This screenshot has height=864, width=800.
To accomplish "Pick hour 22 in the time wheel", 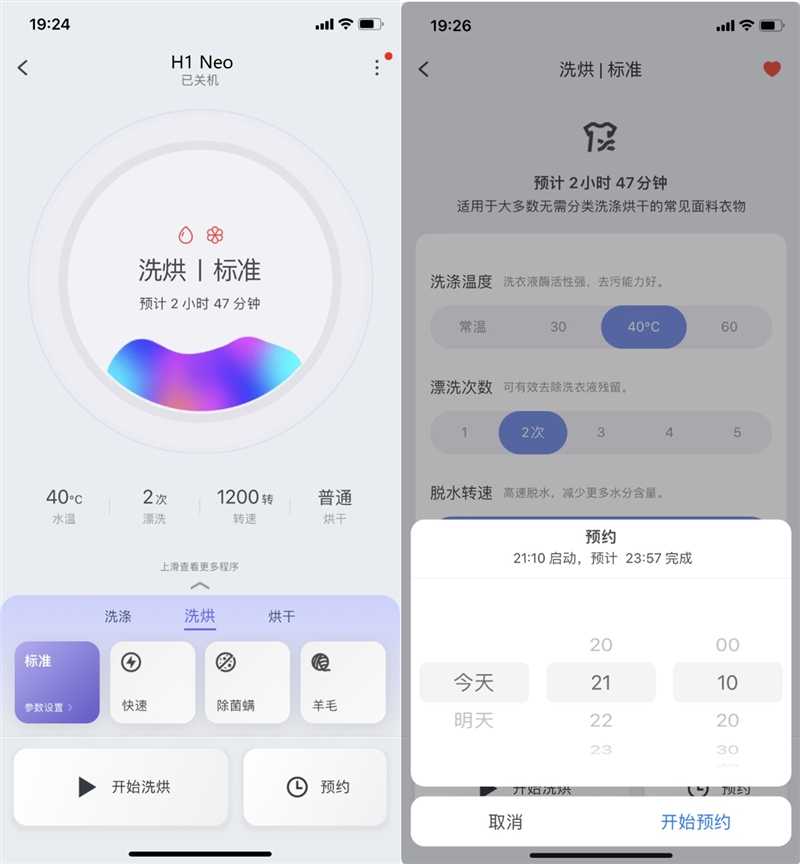I will point(601,720).
